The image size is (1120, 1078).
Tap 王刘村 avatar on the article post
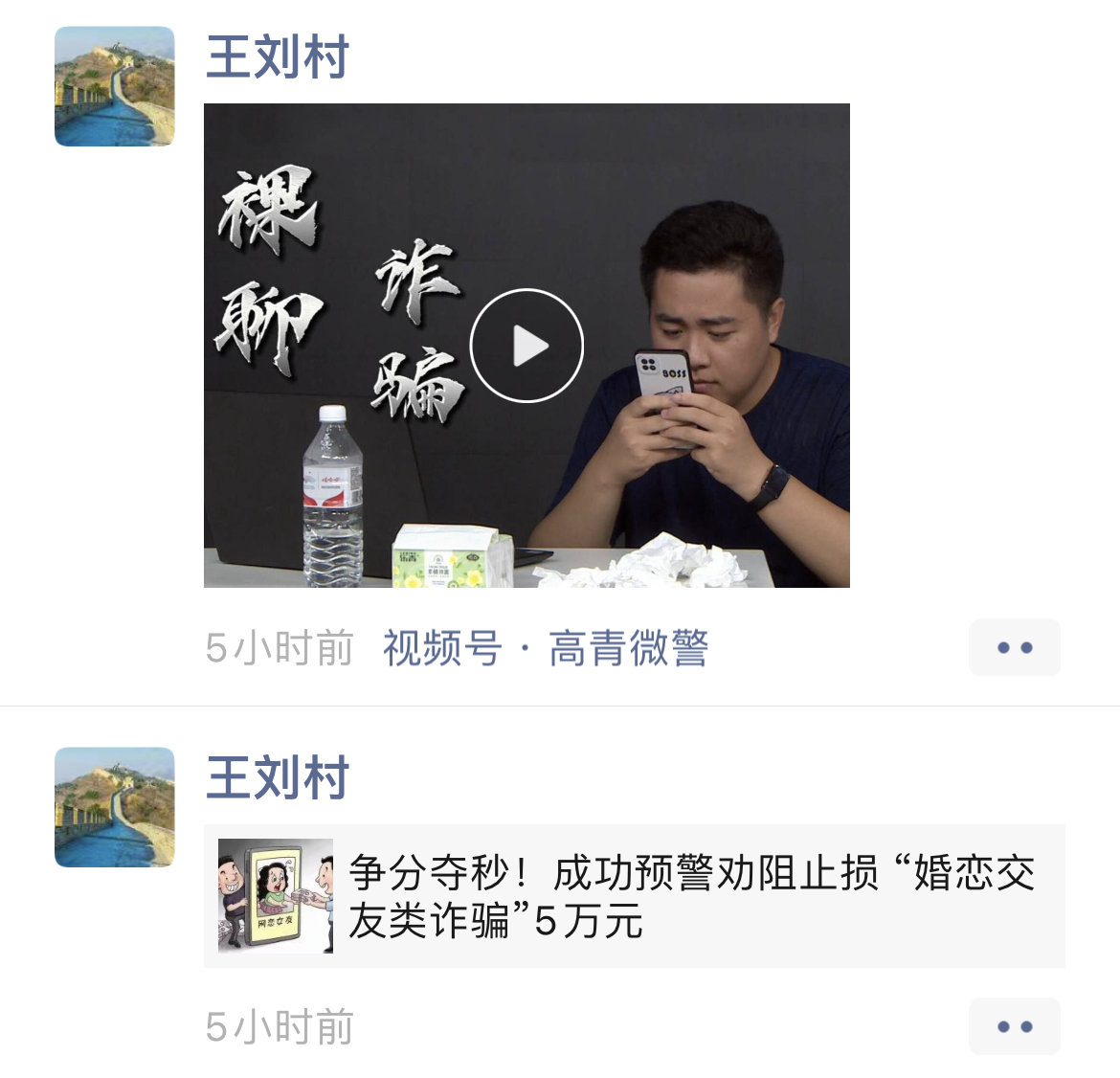click(x=115, y=807)
